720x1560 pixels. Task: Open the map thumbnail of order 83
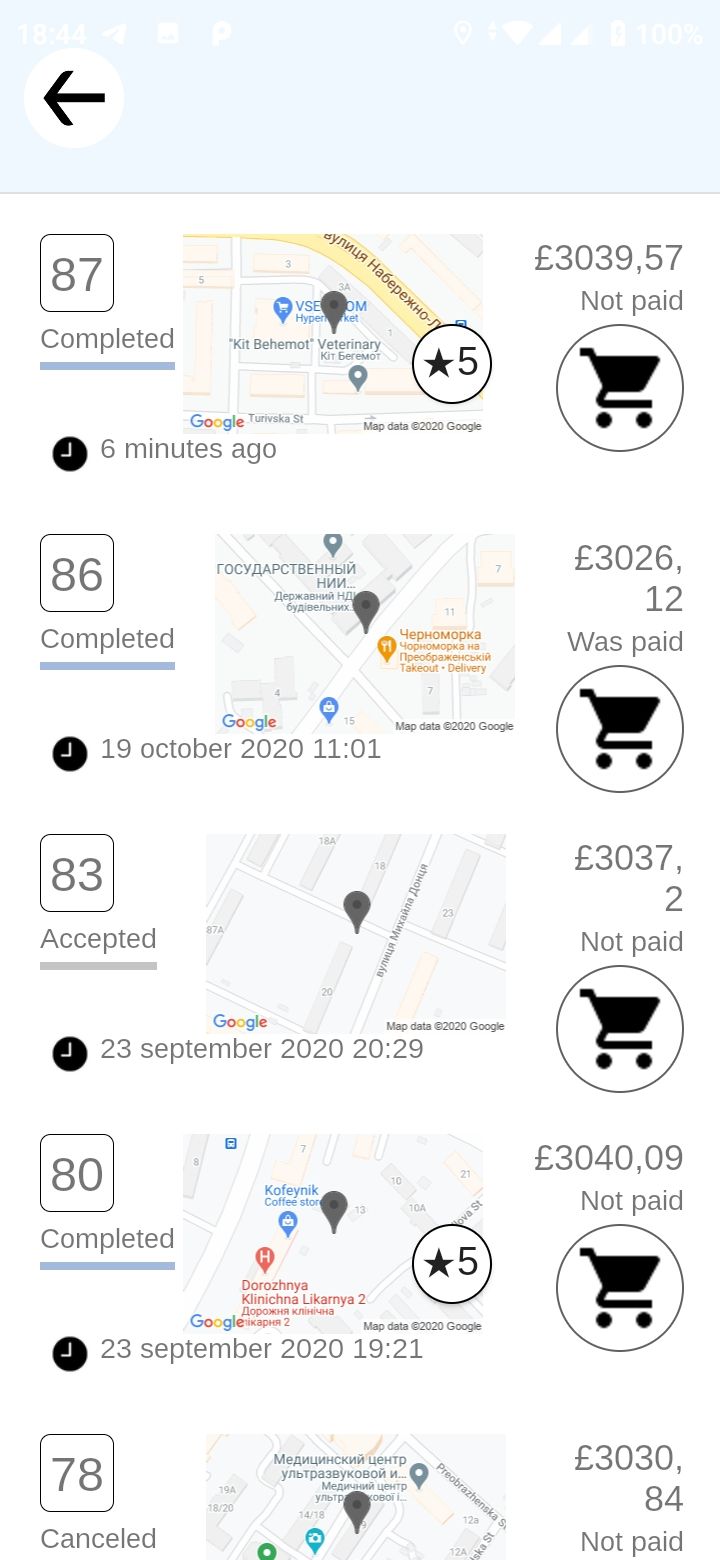point(355,933)
